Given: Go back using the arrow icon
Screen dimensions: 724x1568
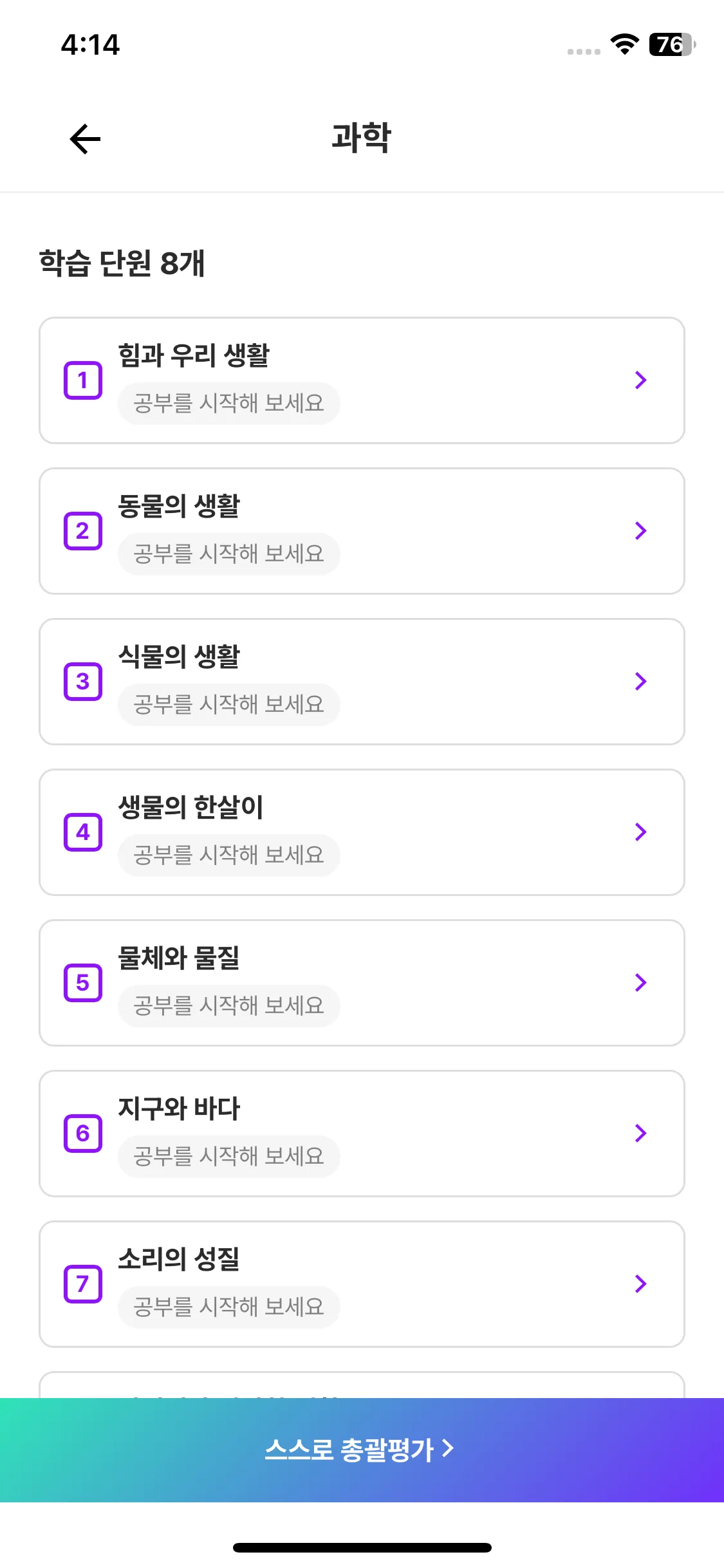Looking at the screenshot, I should coord(85,139).
